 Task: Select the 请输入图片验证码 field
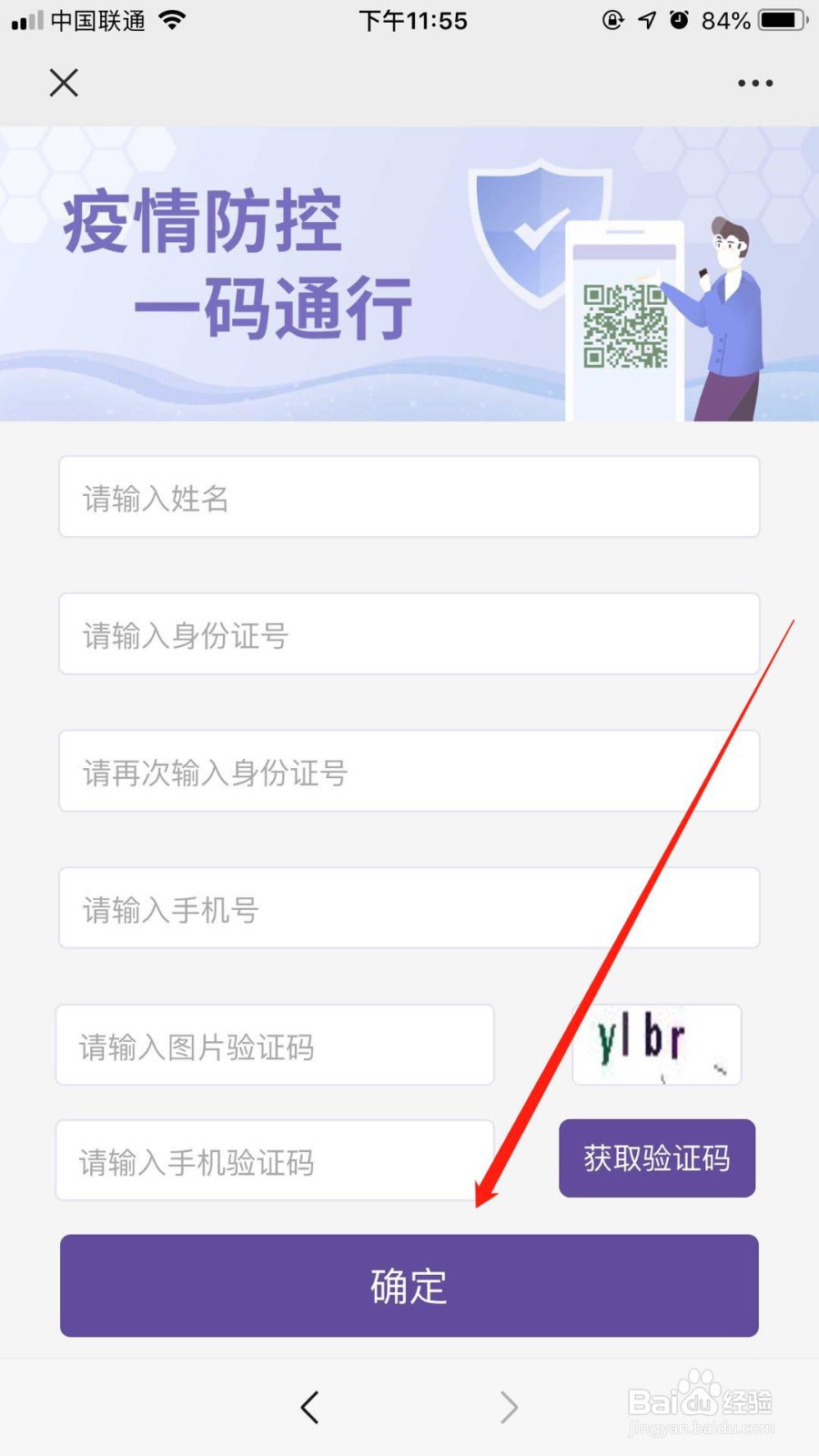tap(274, 1045)
